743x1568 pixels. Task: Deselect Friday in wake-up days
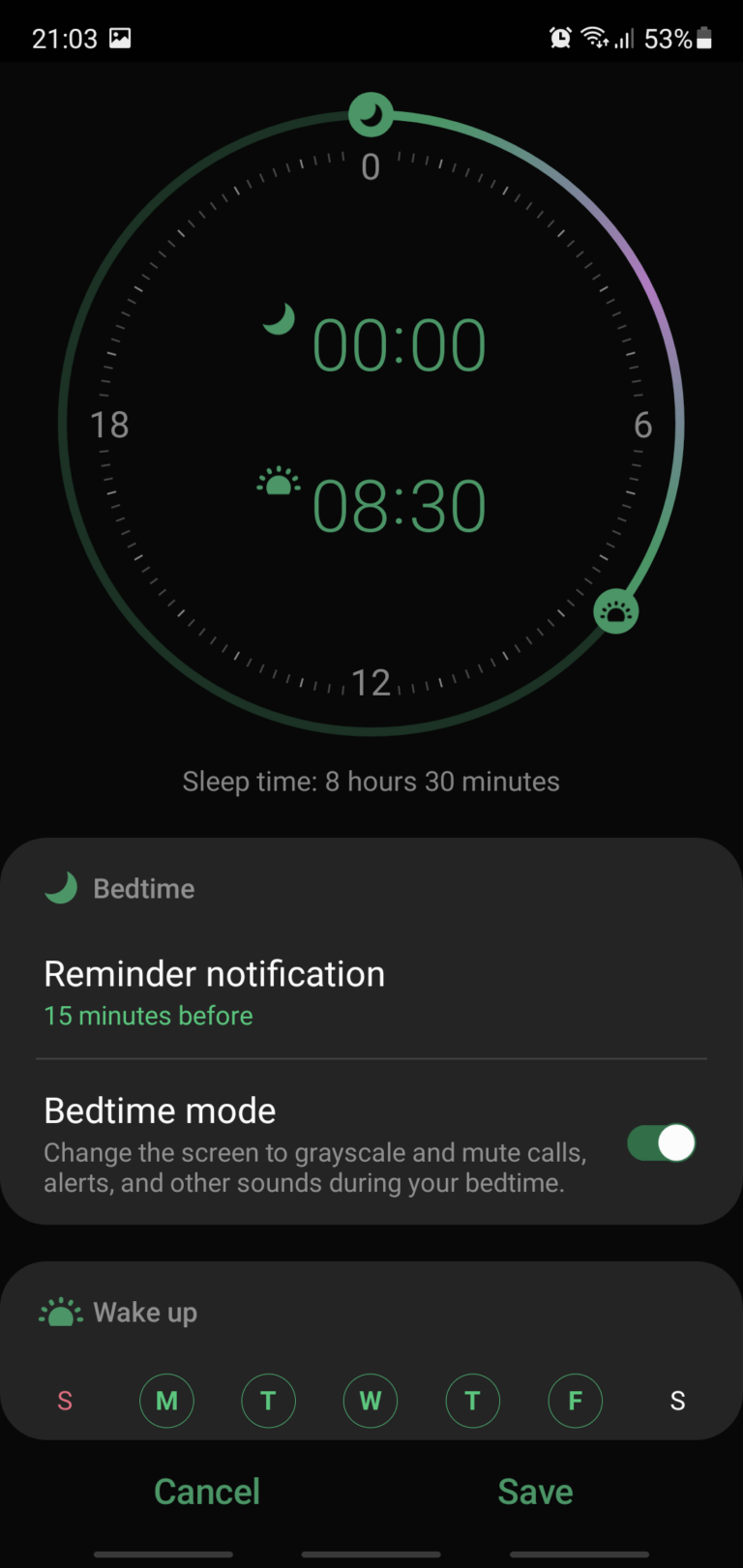pos(575,1401)
